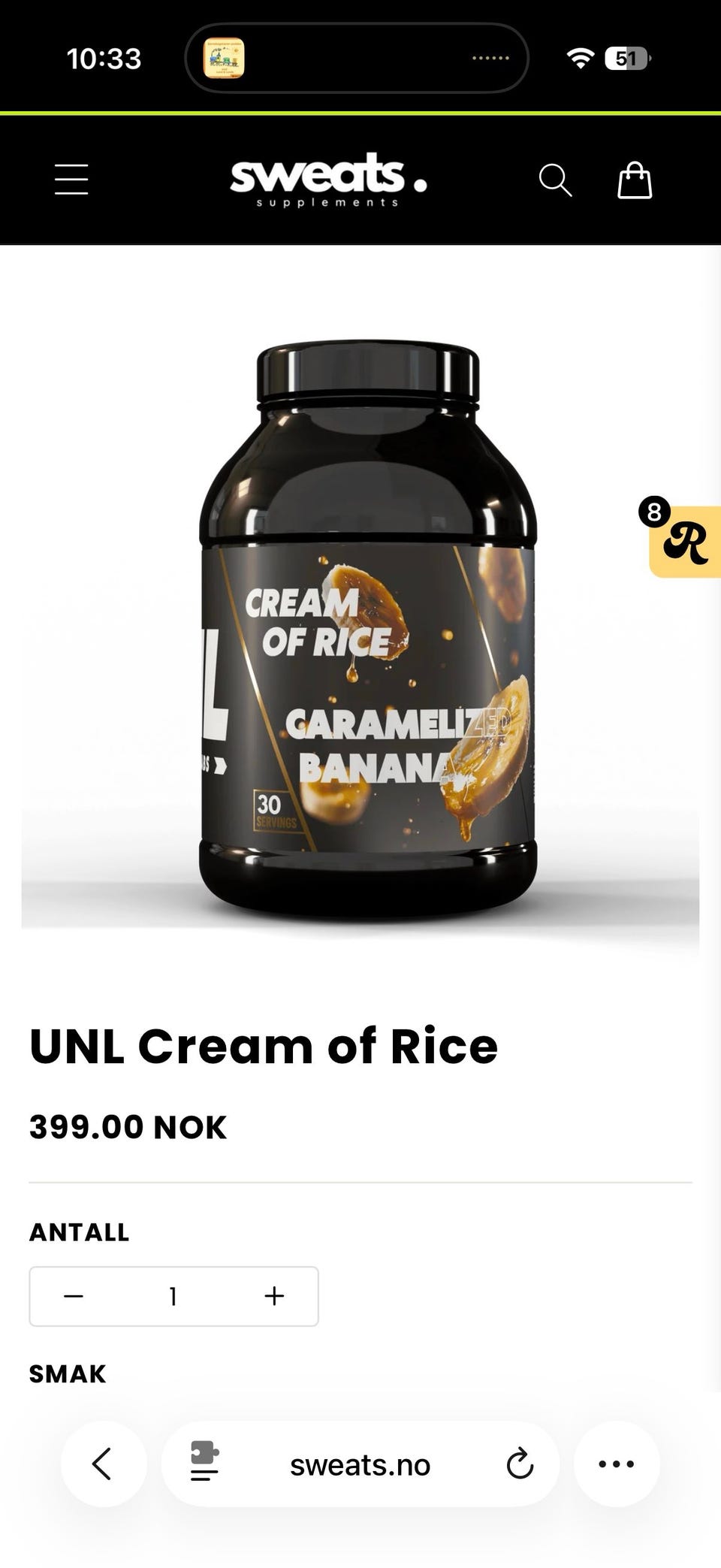This screenshot has width=721, height=1568.
Task: Open the shopping bag cart
Action: pyautogui.click(x=635, y=180)
